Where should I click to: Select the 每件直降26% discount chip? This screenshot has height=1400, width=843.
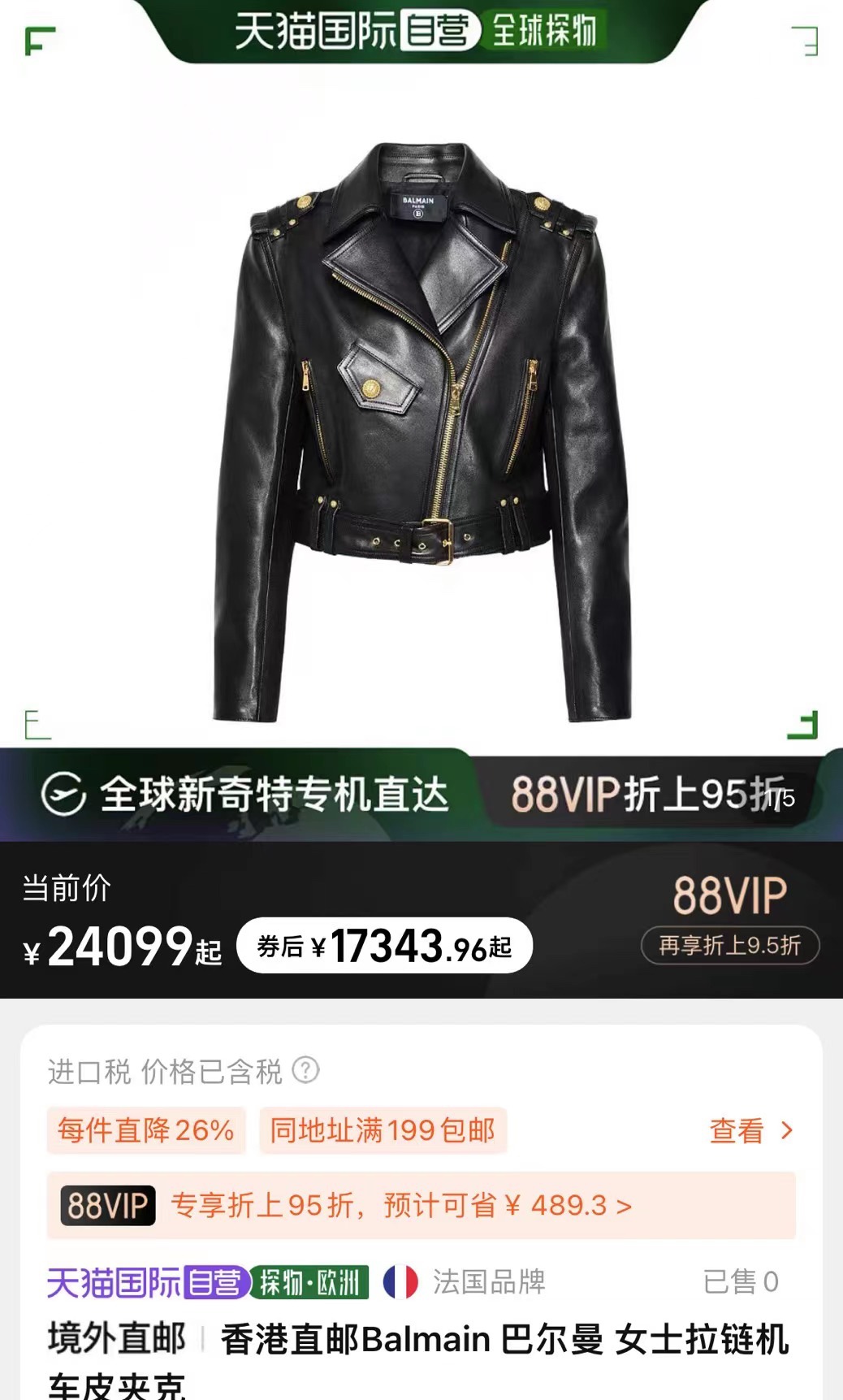tap(146, 1130)
